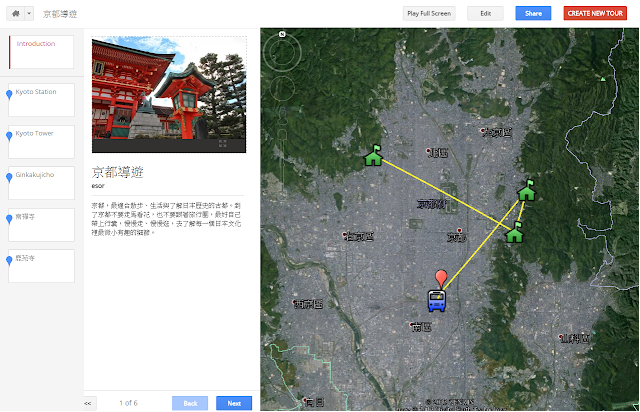Image resolution: width=640 pixels, height=412 pixels.
Task: Go to the Next tour stop
Action: [233, 403]
